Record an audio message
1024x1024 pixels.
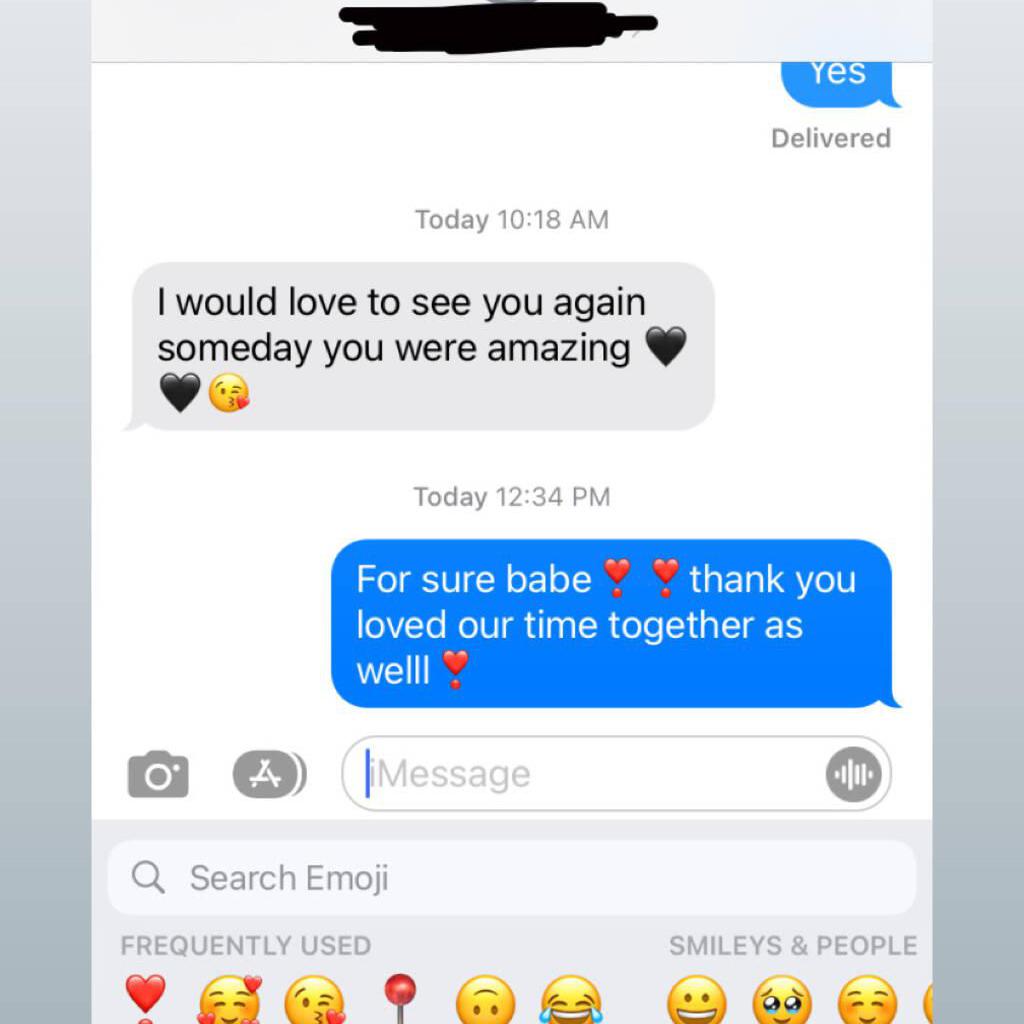(x=853, y=775)
